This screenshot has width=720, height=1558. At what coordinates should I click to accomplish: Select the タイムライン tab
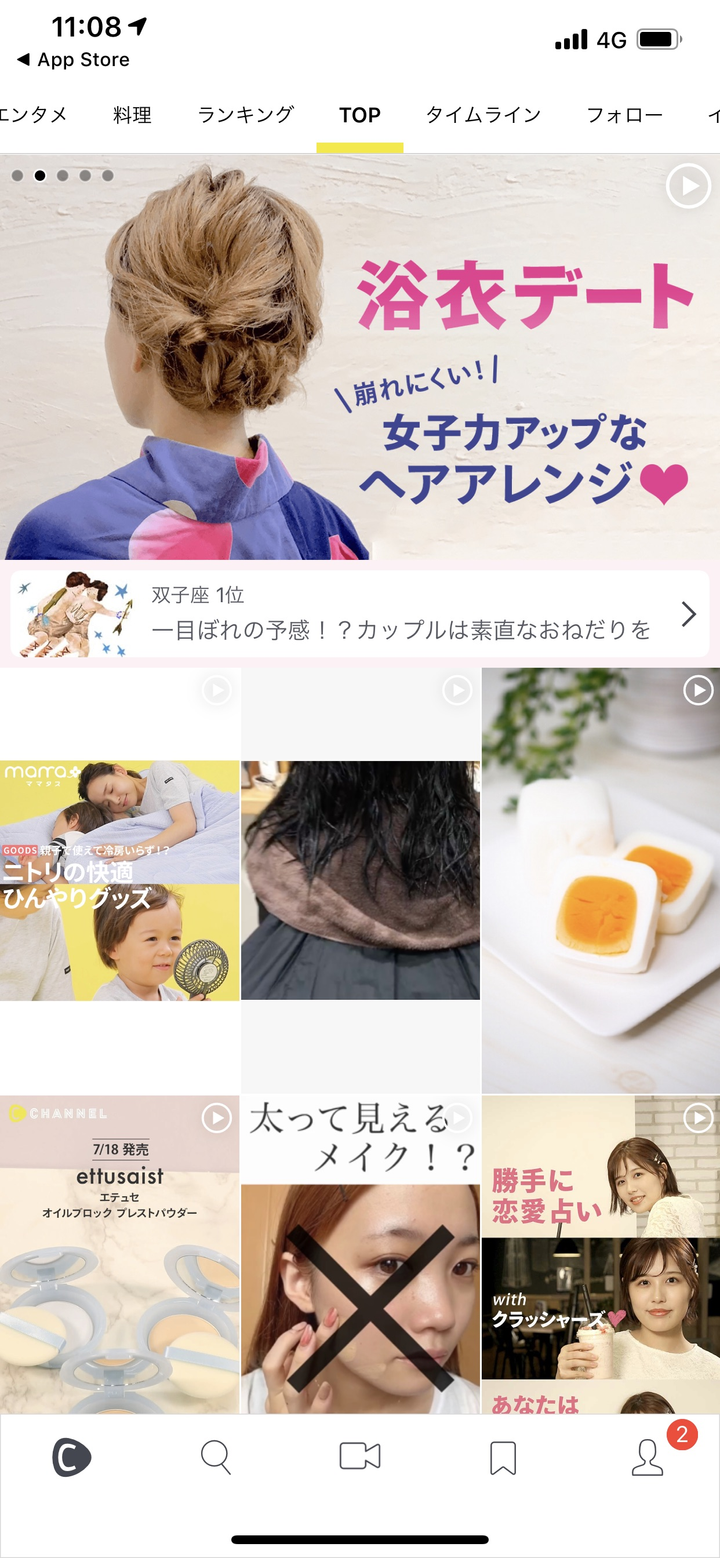tap(483, 115)
